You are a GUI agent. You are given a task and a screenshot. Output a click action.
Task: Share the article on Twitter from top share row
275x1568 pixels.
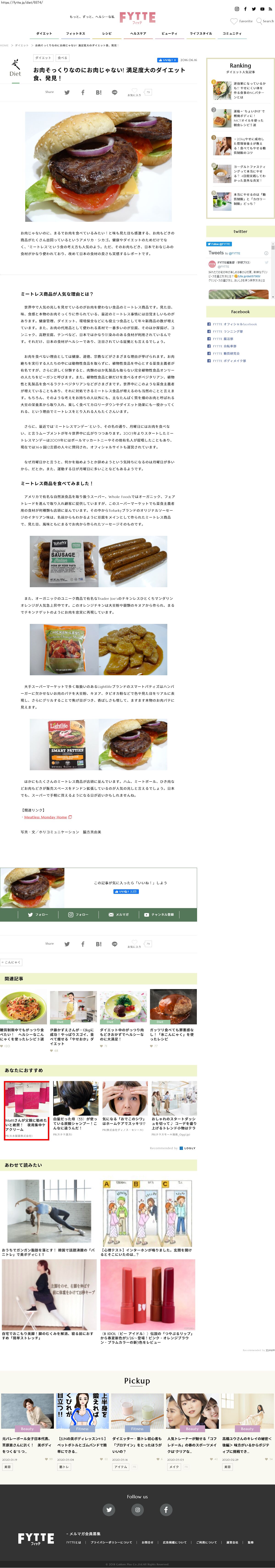tap(67, 92)
